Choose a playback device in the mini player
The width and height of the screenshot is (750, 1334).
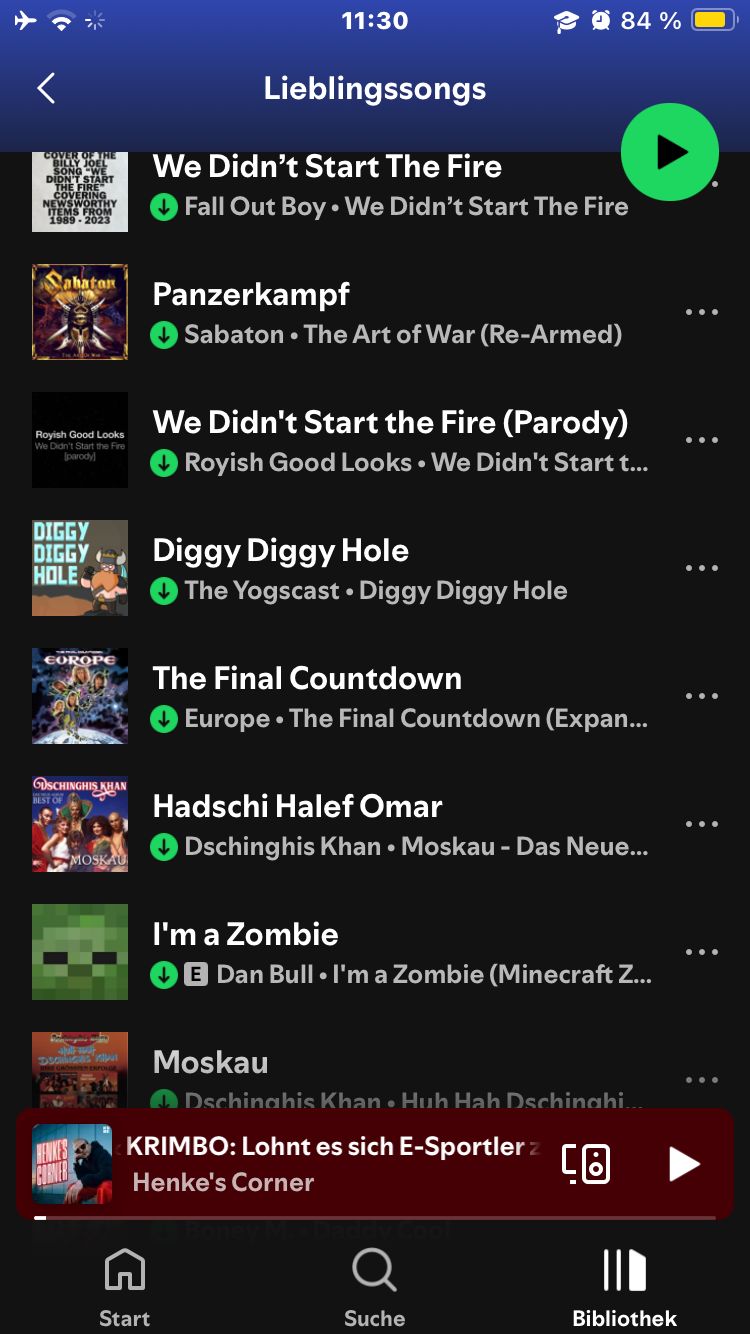point(586,1163)
